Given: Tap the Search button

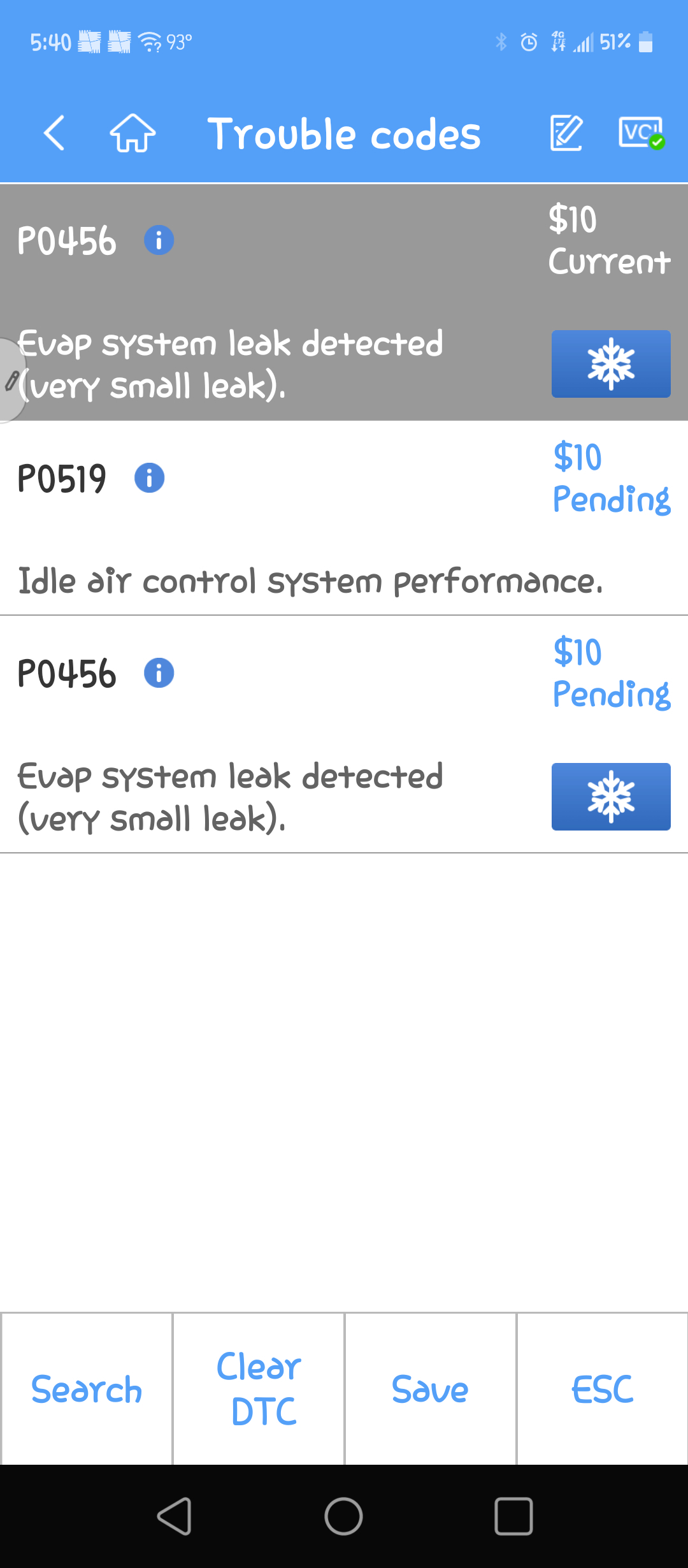Looking at the screenshot, I should [x=87, y=1390].
